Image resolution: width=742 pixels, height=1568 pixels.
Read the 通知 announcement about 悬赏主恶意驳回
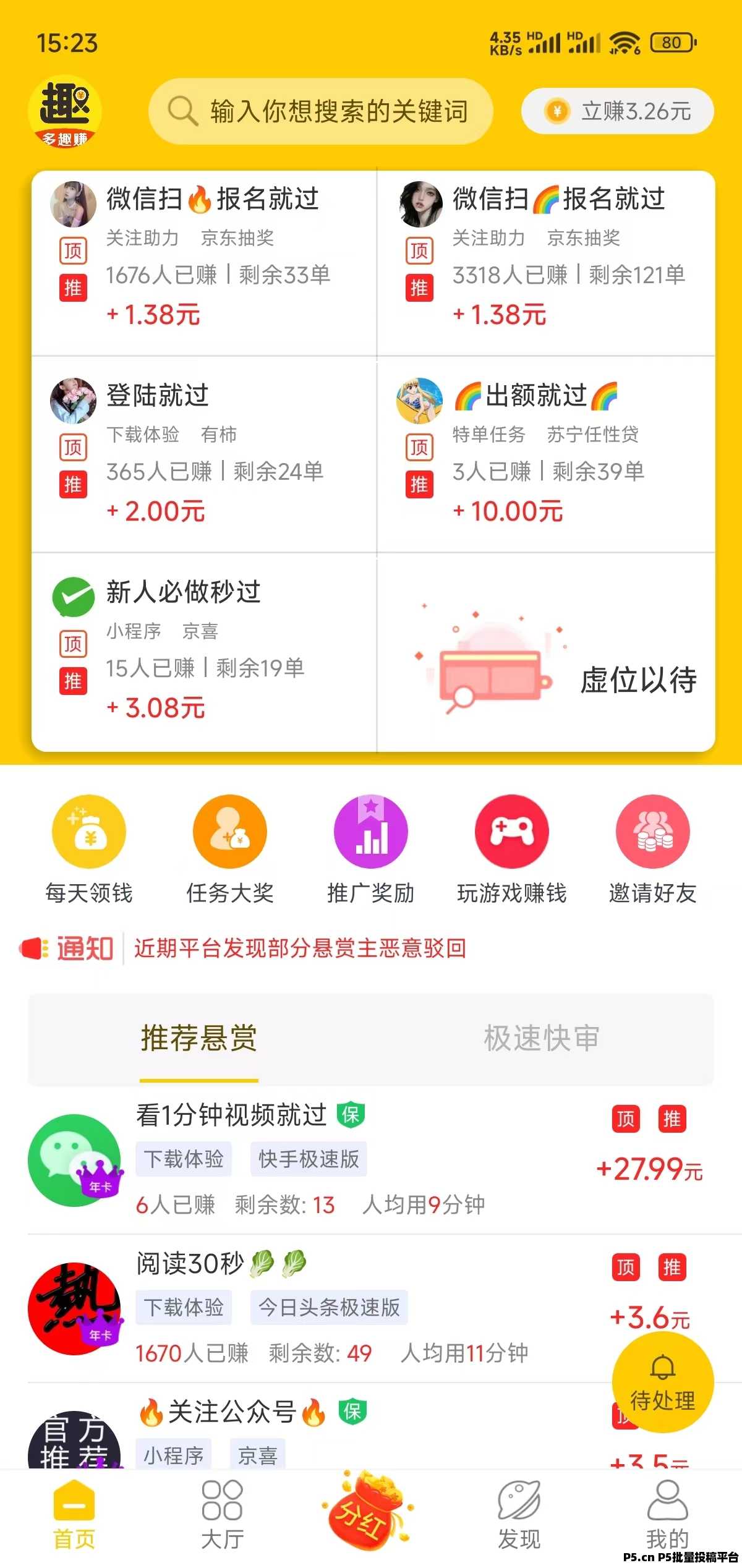(x=300, y=948)
